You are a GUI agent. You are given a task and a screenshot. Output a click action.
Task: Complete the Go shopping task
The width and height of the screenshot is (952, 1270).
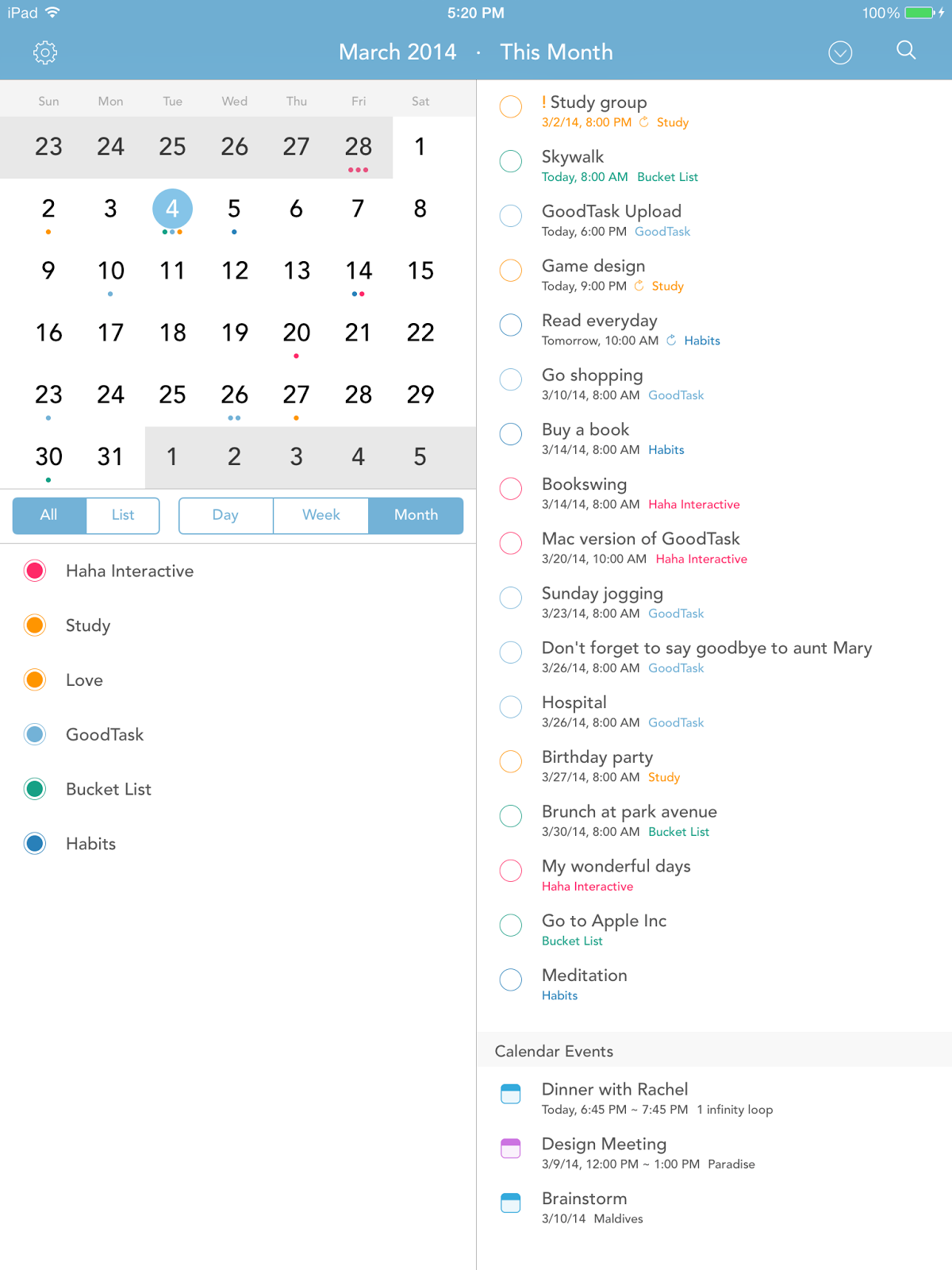pyautogui.click(x=511, y=379)
